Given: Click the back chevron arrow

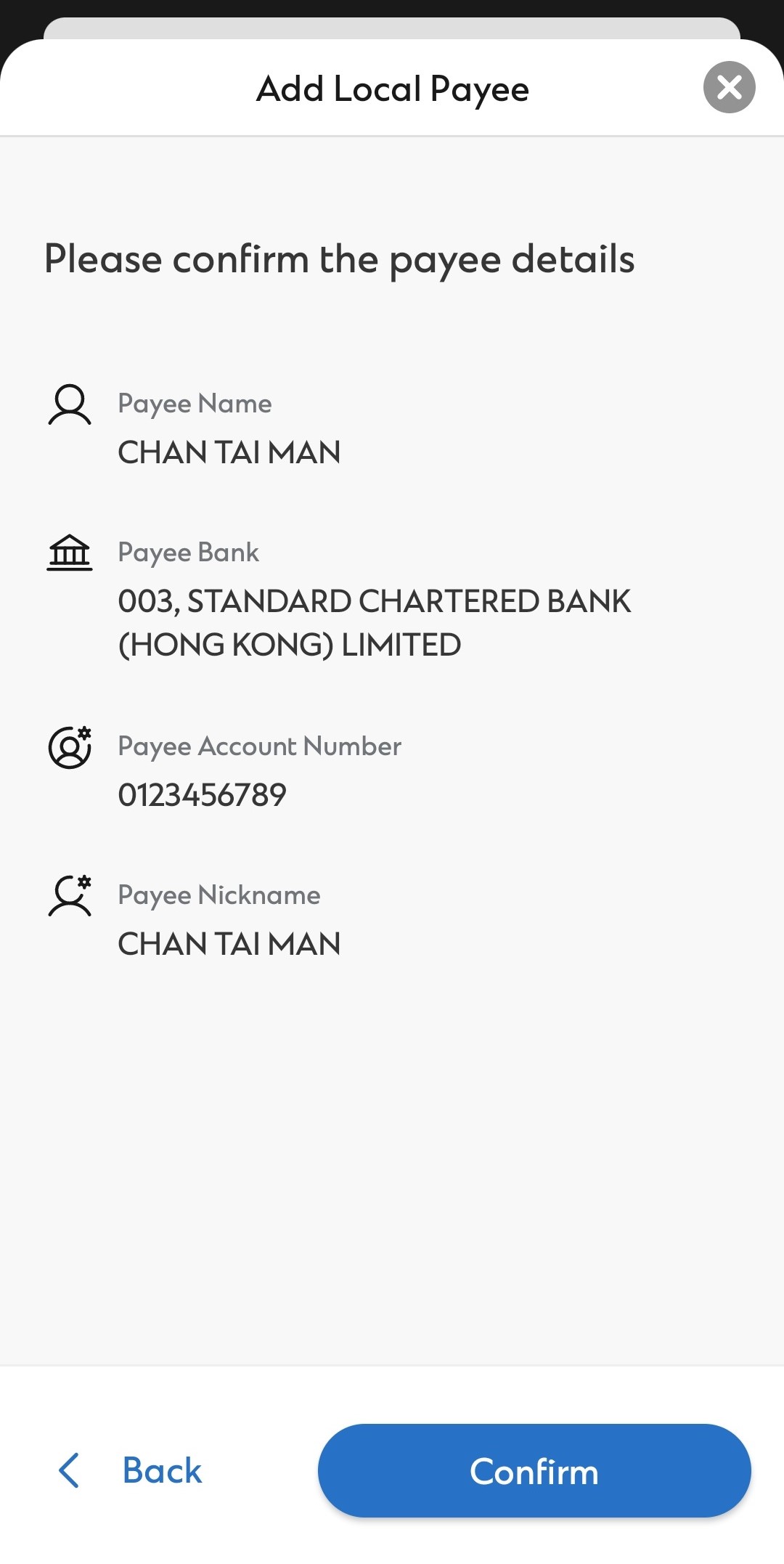Looking at the screenshot, I should (70, 1470).
